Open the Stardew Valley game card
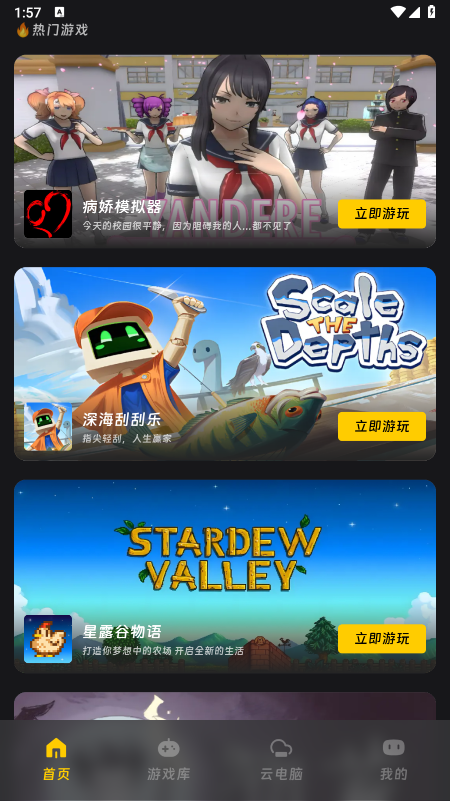This screenshot has height=801, width=450. (x=225, y=576)
